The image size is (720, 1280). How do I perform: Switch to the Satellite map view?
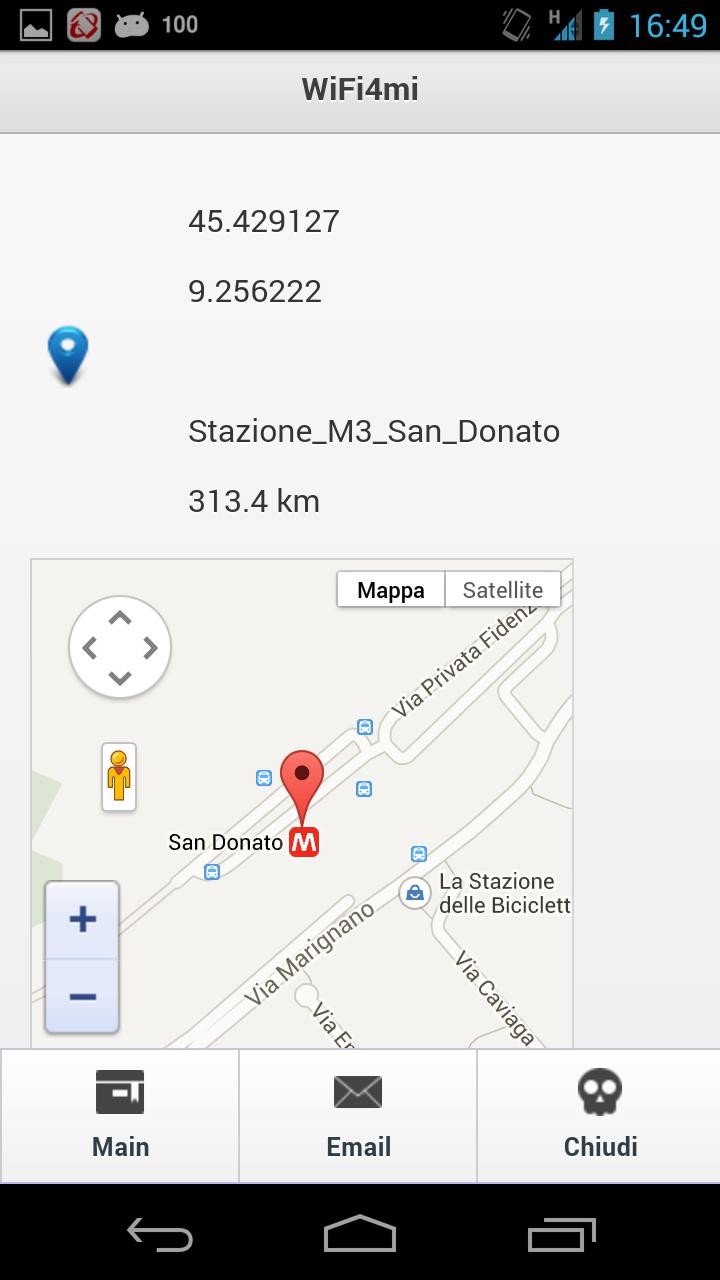[502, 590]
